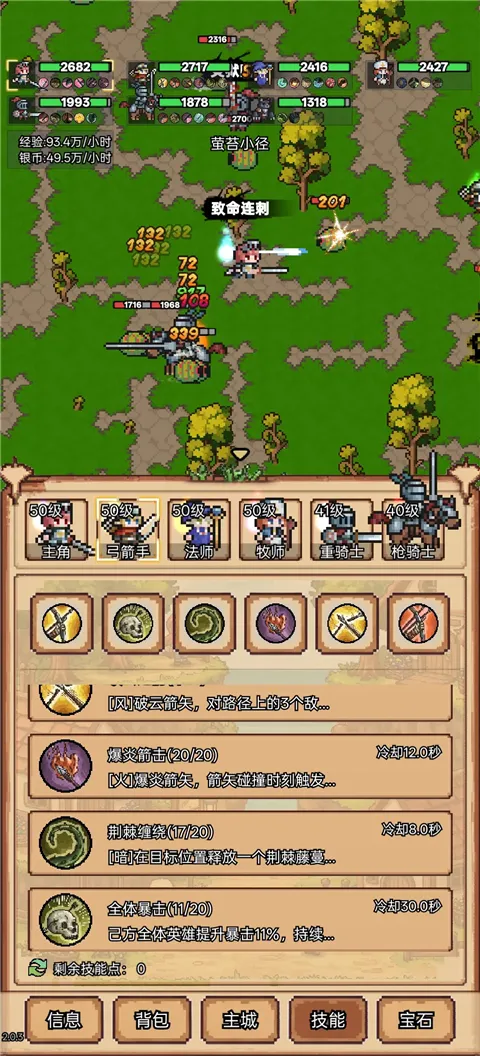Tap the purple flame arrow skill slot
Image resolution: width=480 pixels, height=1056 pixels.
pyautogui.click(x=275, y=624)
